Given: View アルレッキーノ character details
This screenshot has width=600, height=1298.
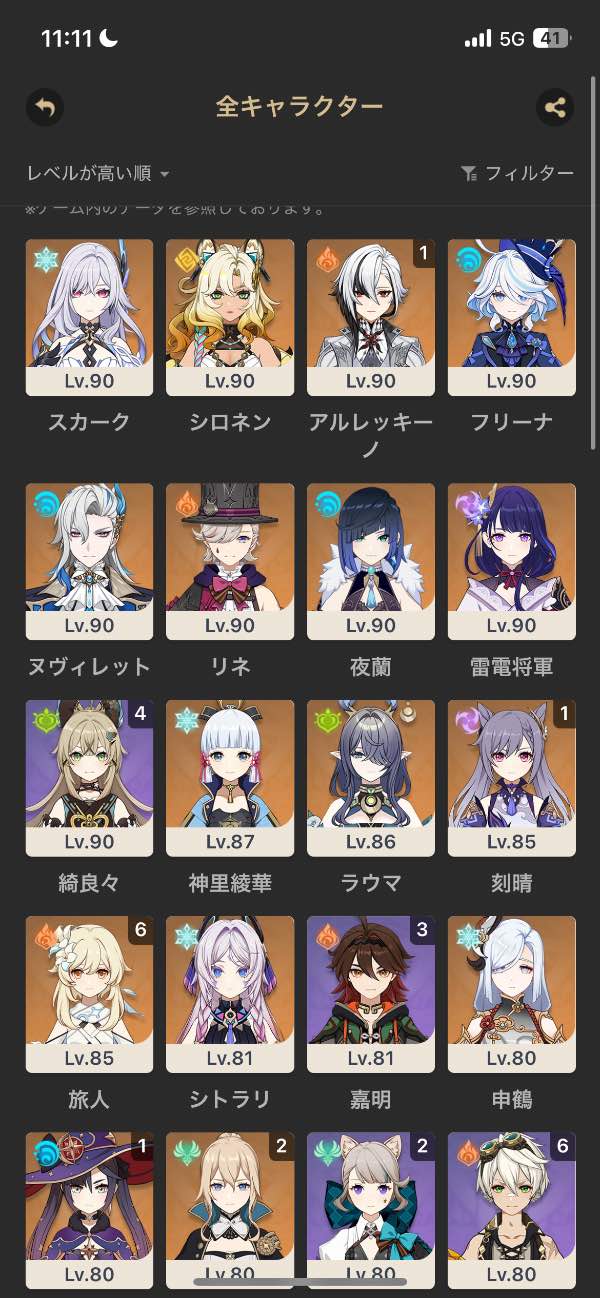Looking at the screenshot, I should [x=371, y=317].
